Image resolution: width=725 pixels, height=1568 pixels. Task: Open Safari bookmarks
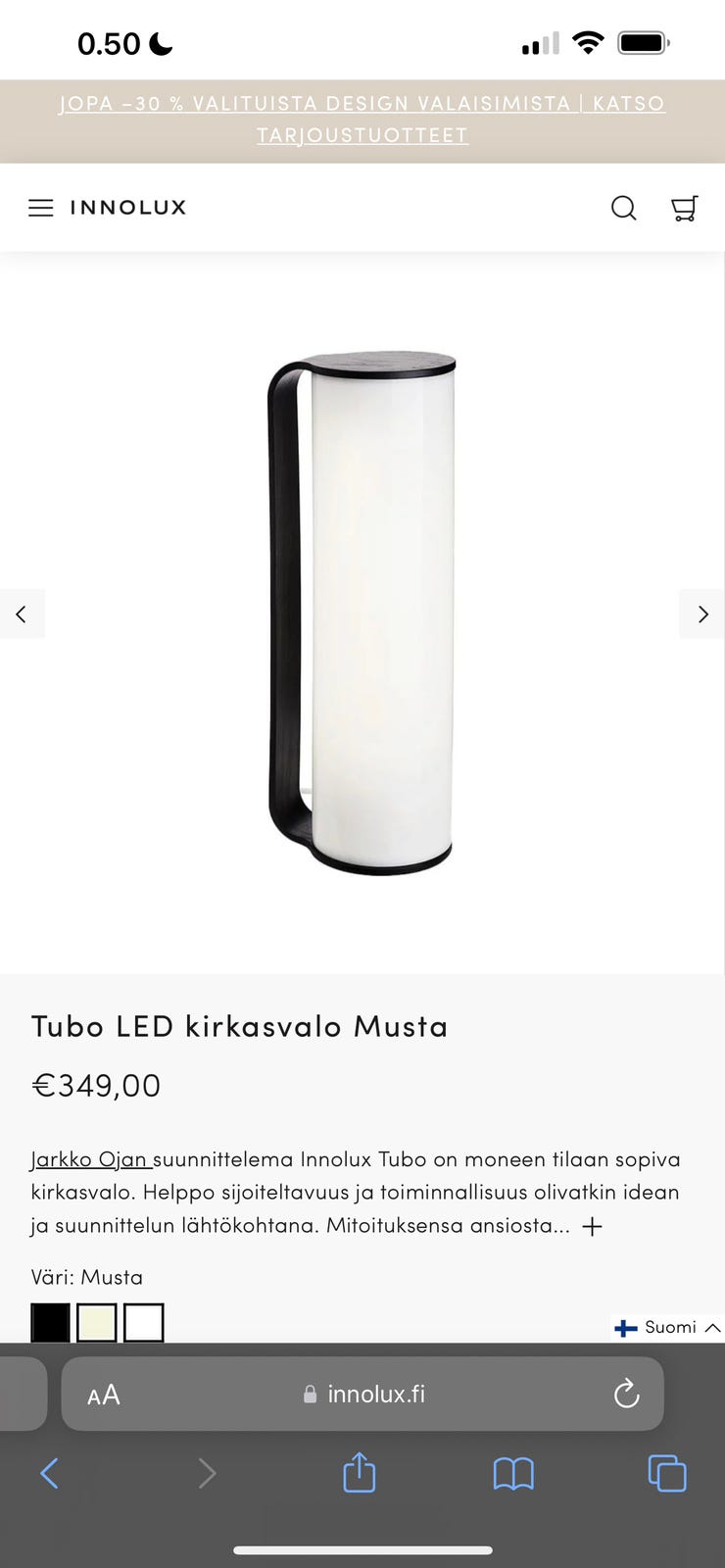click(x=513, y=1473)
